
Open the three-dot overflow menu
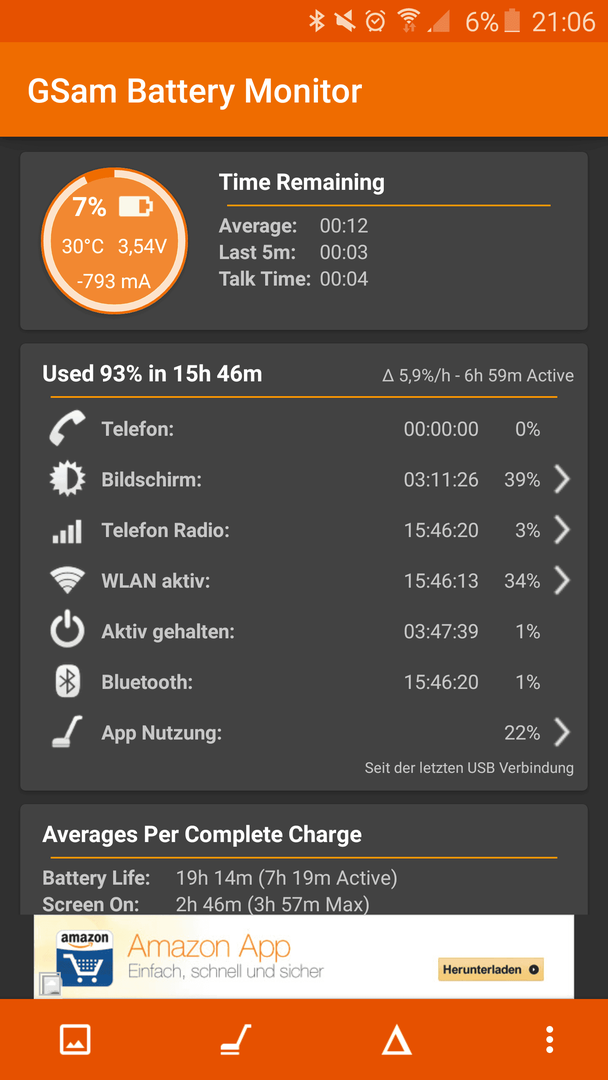[549, 1039]
